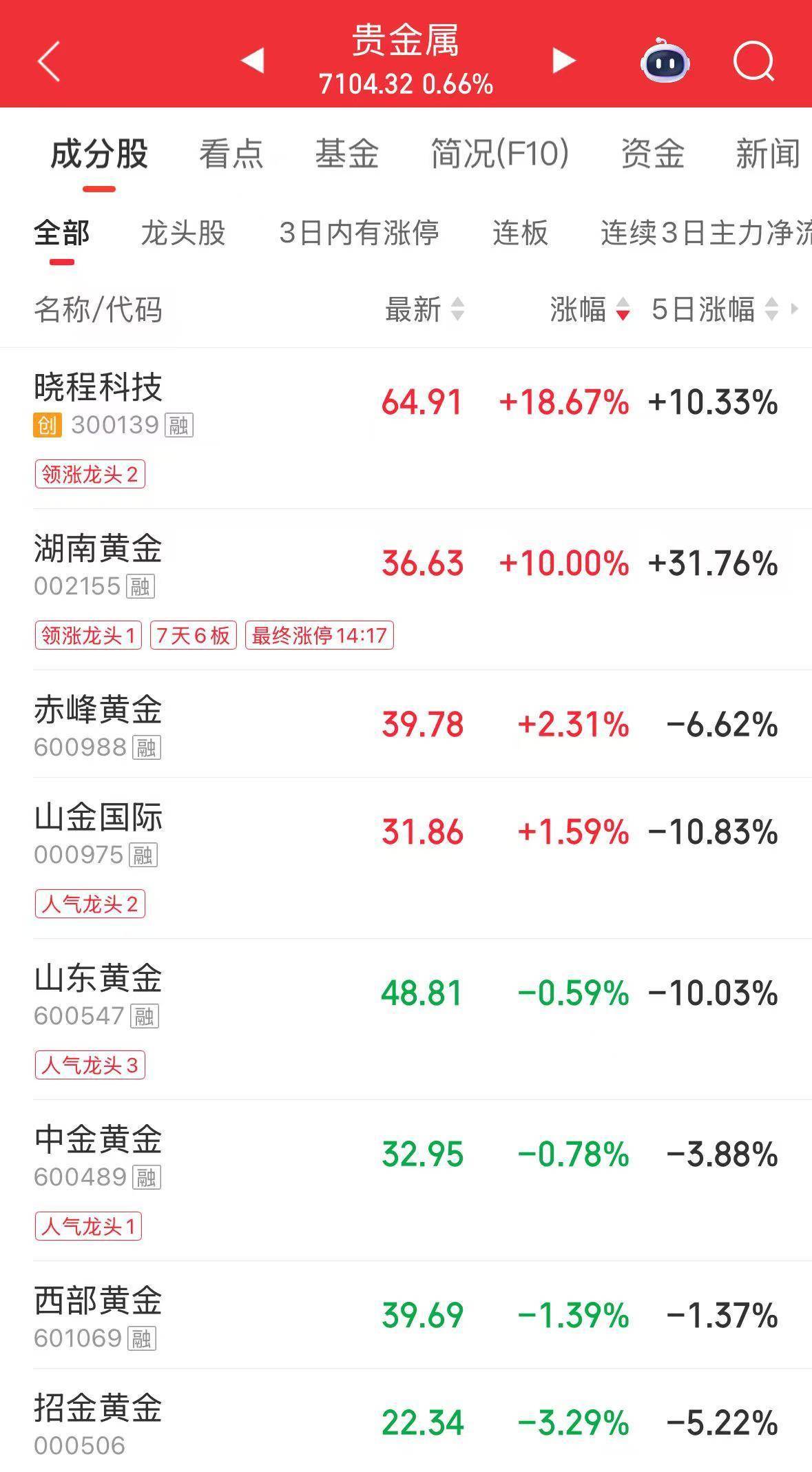The image size is (812, 1472).
Task: Filter by 3日内有涨停
Action: (x=359, y=233)
